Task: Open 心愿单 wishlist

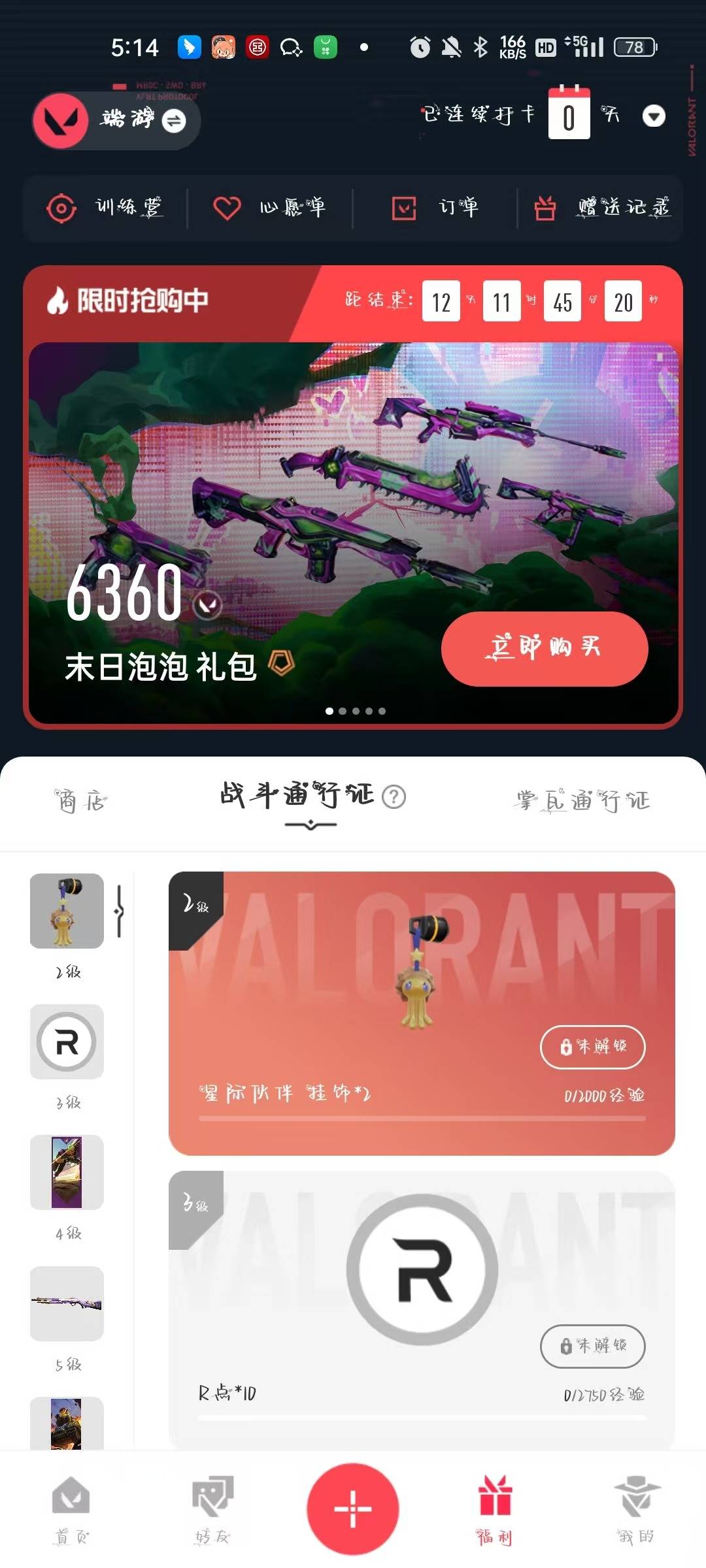Action: click(x=269, y=208)
